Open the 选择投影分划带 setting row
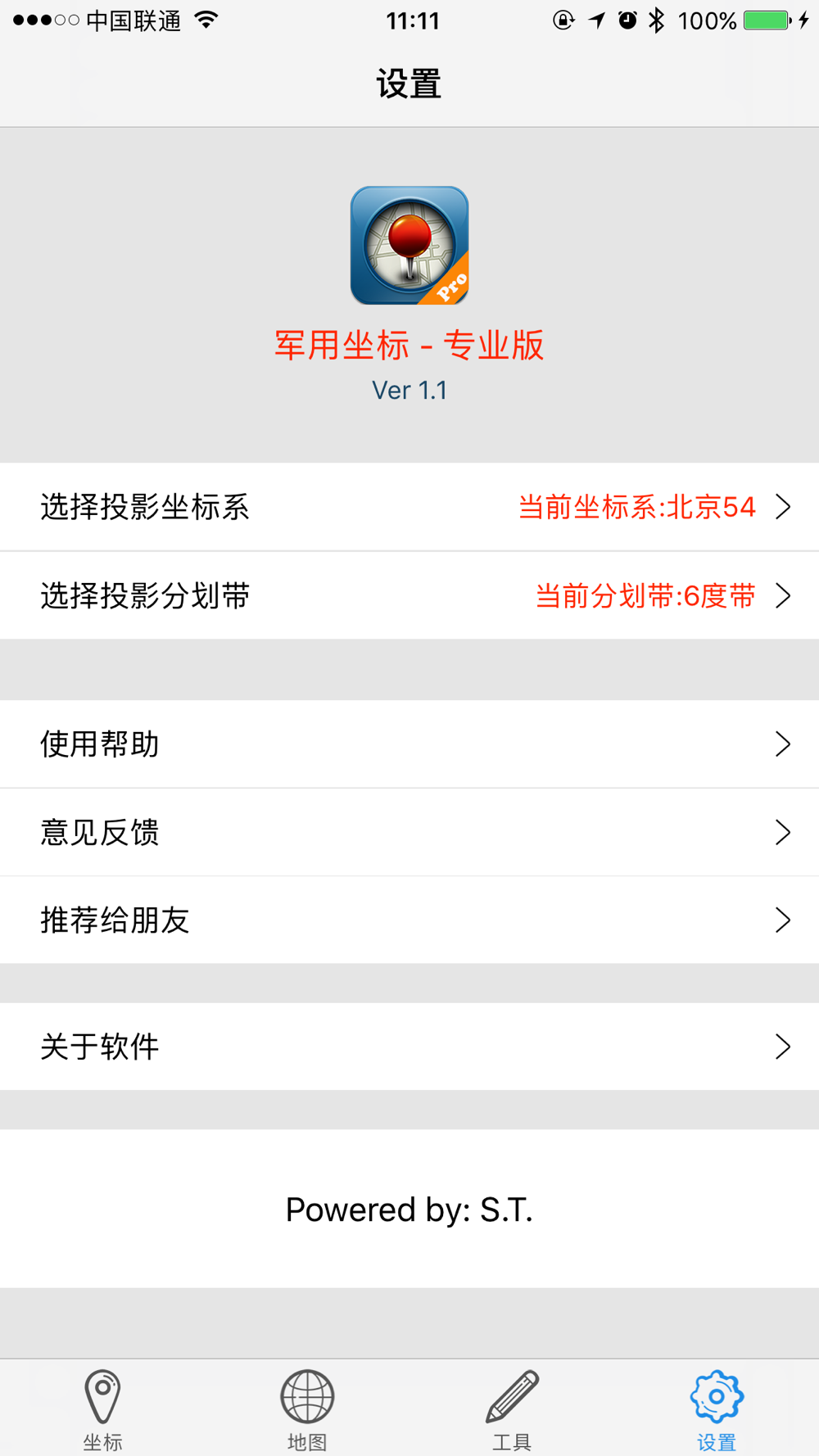This screenshot has height=1456, width=819. click(409, 595)
